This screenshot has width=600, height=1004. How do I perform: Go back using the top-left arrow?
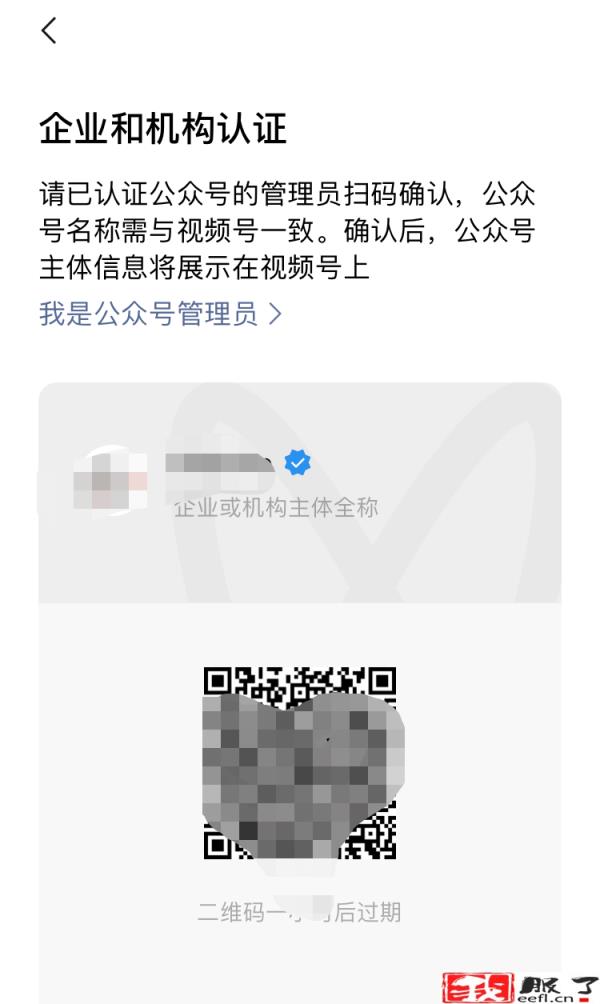49,31
